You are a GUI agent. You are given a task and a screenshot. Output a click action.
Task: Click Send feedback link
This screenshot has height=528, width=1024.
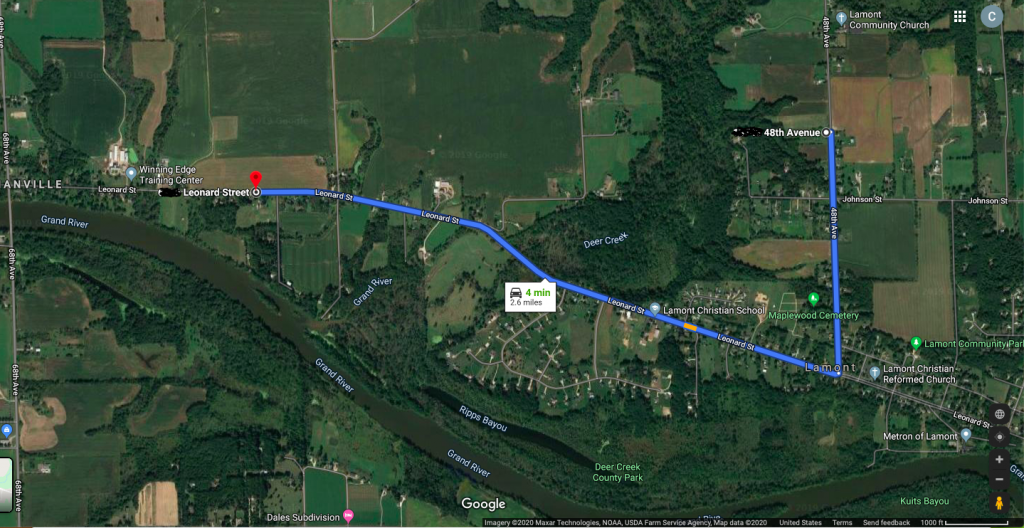click(887, 523)
